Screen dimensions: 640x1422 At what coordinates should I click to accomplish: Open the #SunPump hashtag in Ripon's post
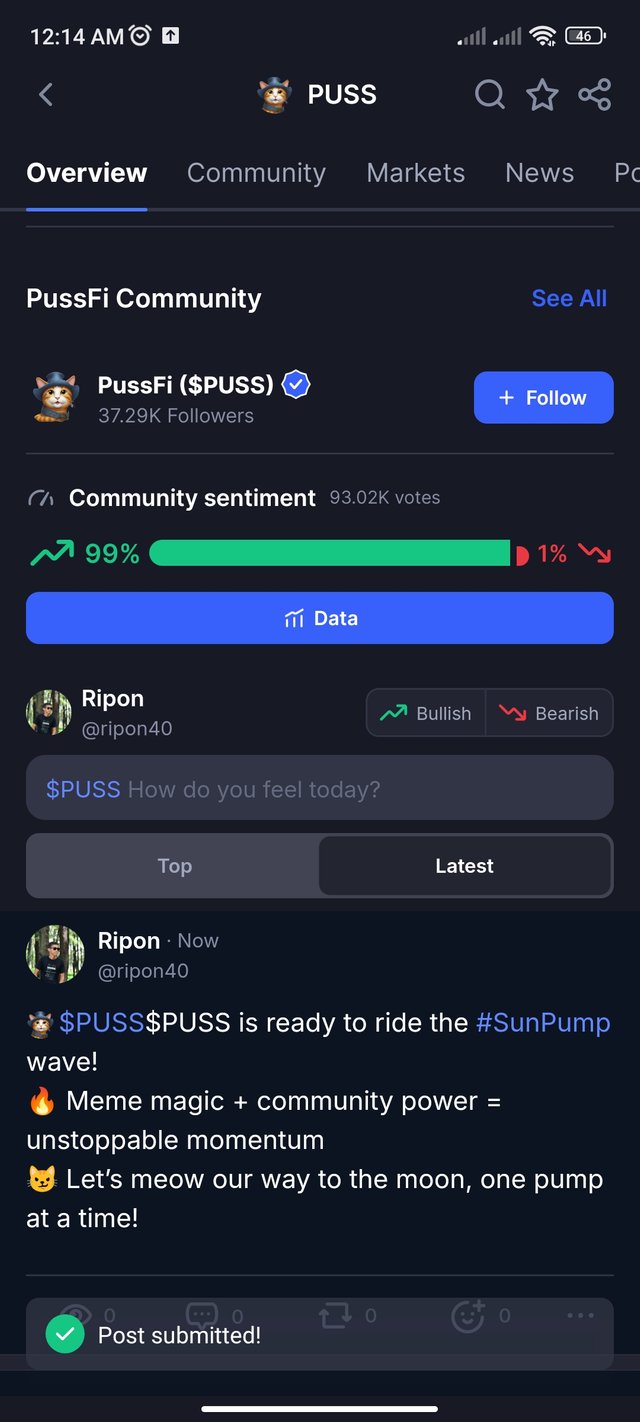[x=543, y=1022]
